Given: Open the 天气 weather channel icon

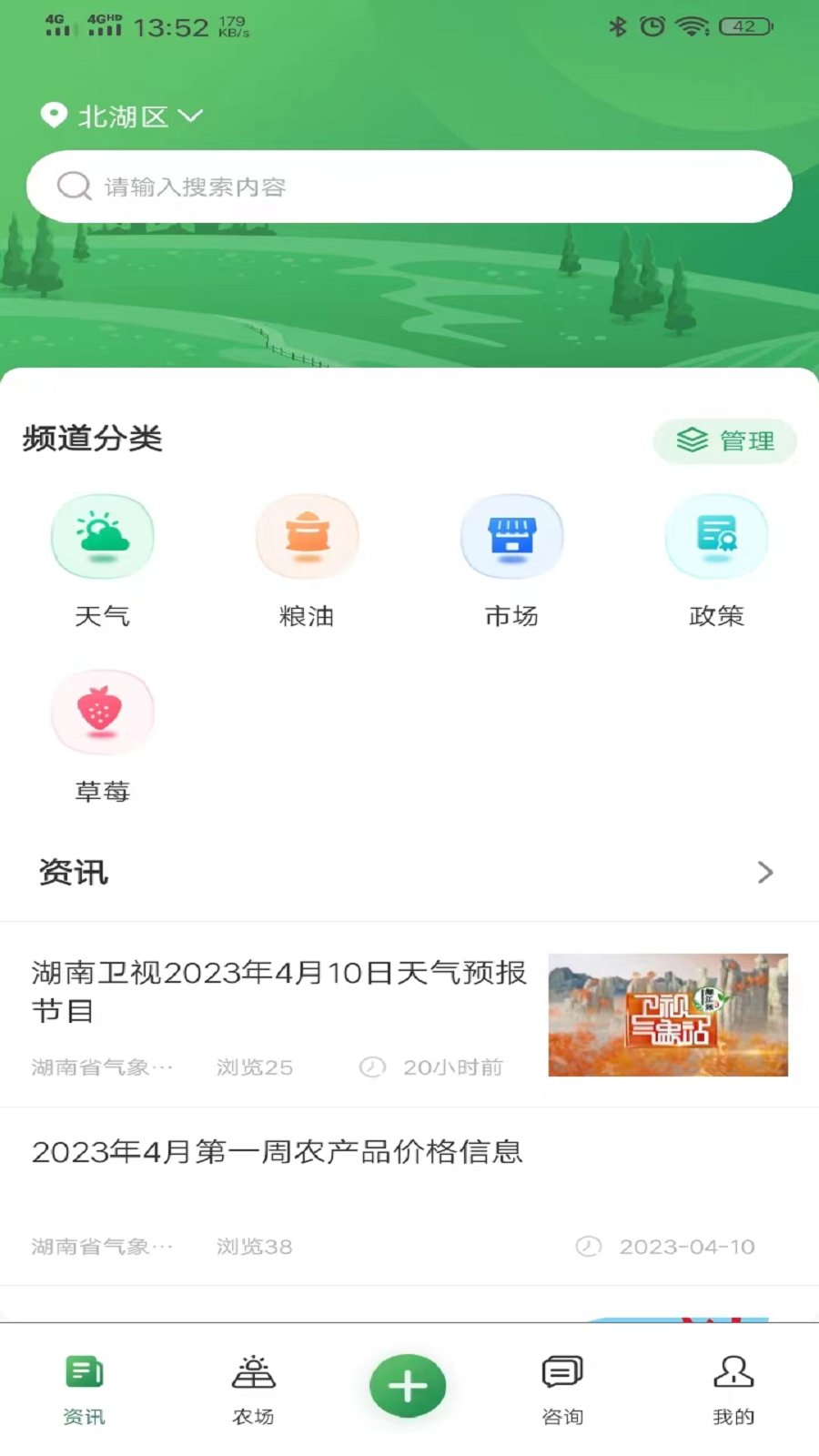Looking at the screenshot, I should (103, 536).
